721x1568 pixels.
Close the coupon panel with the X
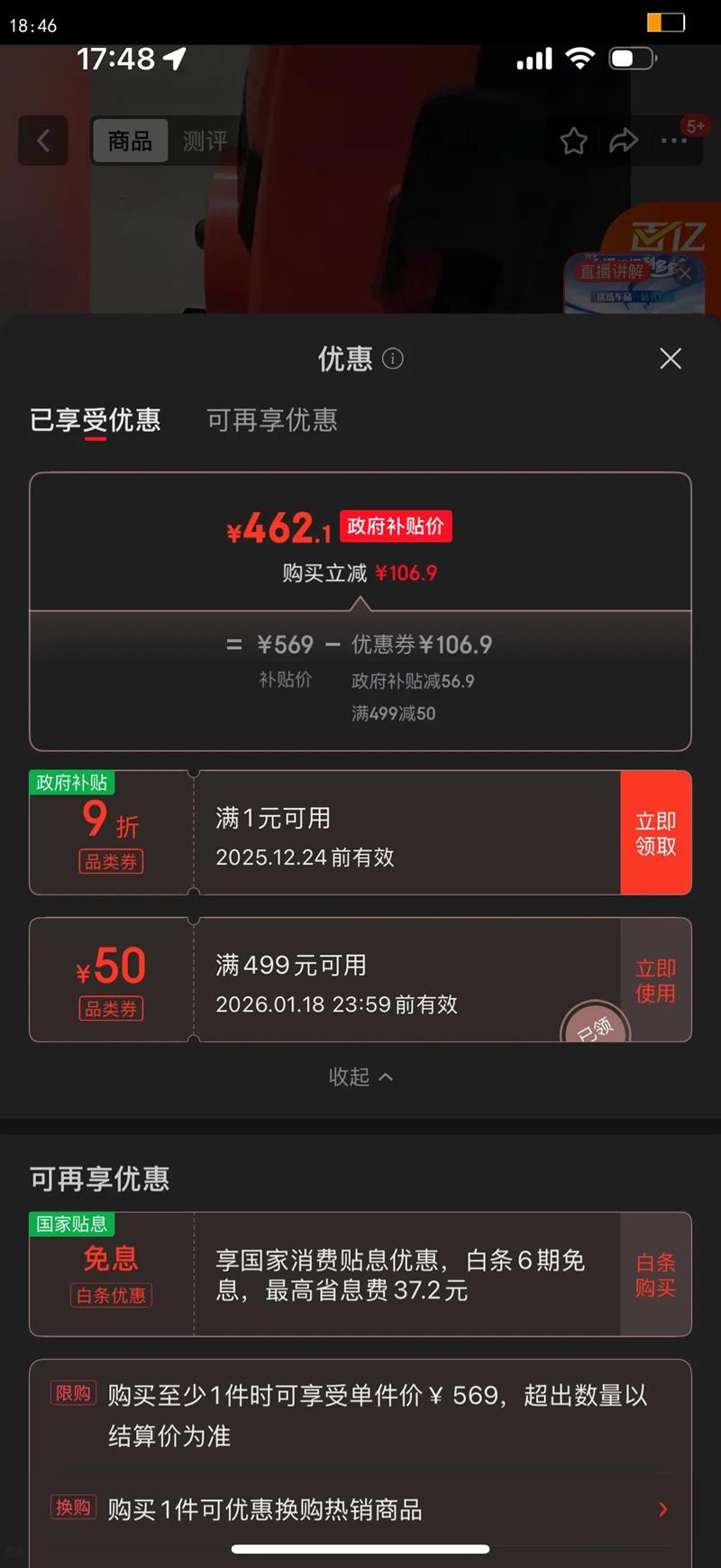pyautogui.click(x=671, y=359)
